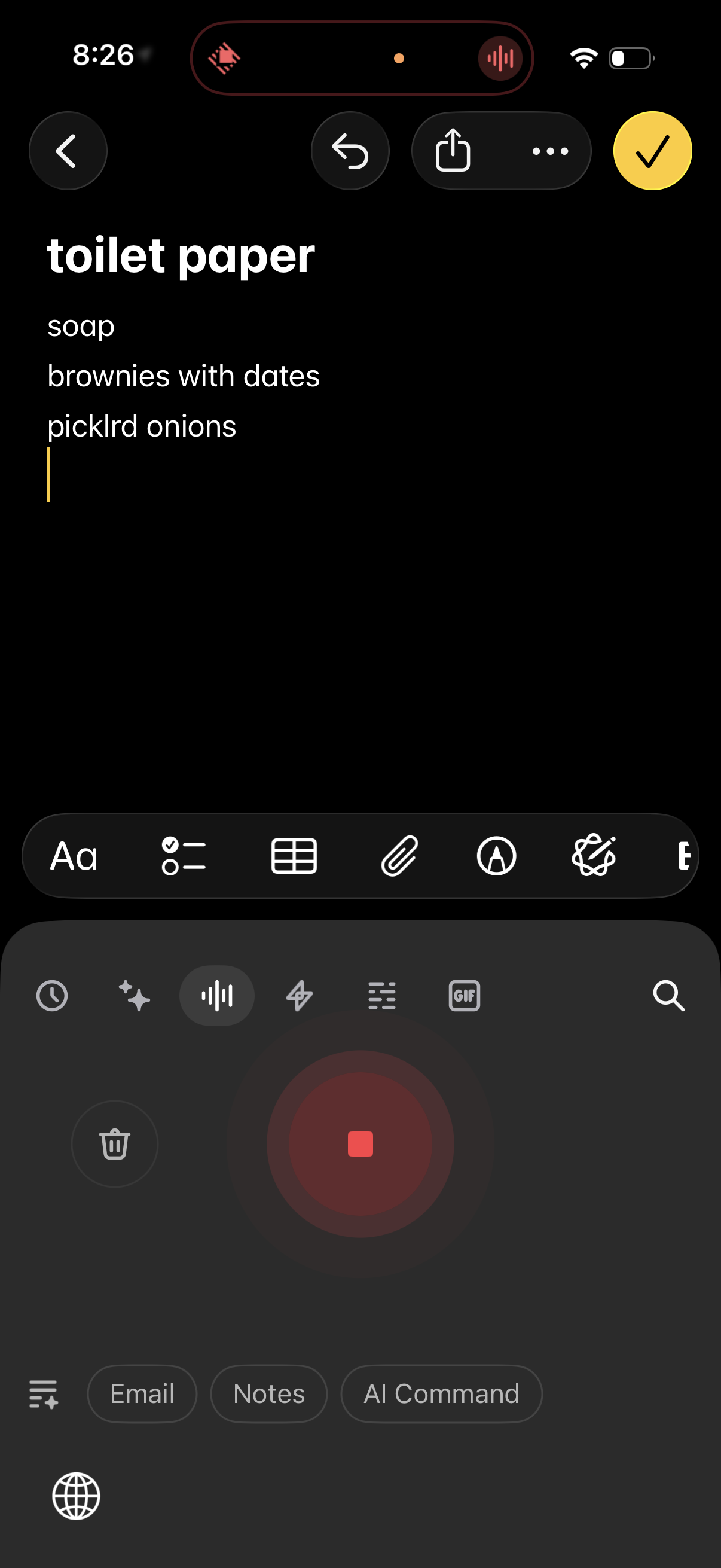Screen dimensions: 721x1568
Task: Place the cursor after picklrd onions
Action: pos(237,425)
